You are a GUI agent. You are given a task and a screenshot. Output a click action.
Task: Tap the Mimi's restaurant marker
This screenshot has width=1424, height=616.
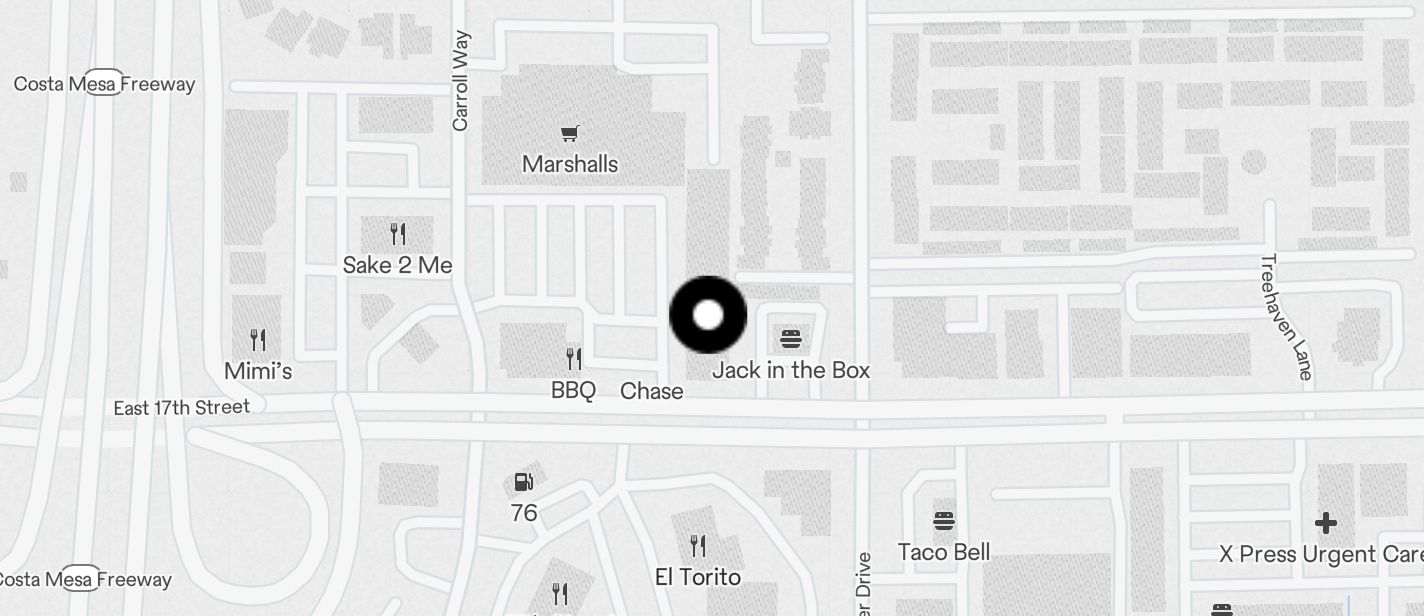258,340
